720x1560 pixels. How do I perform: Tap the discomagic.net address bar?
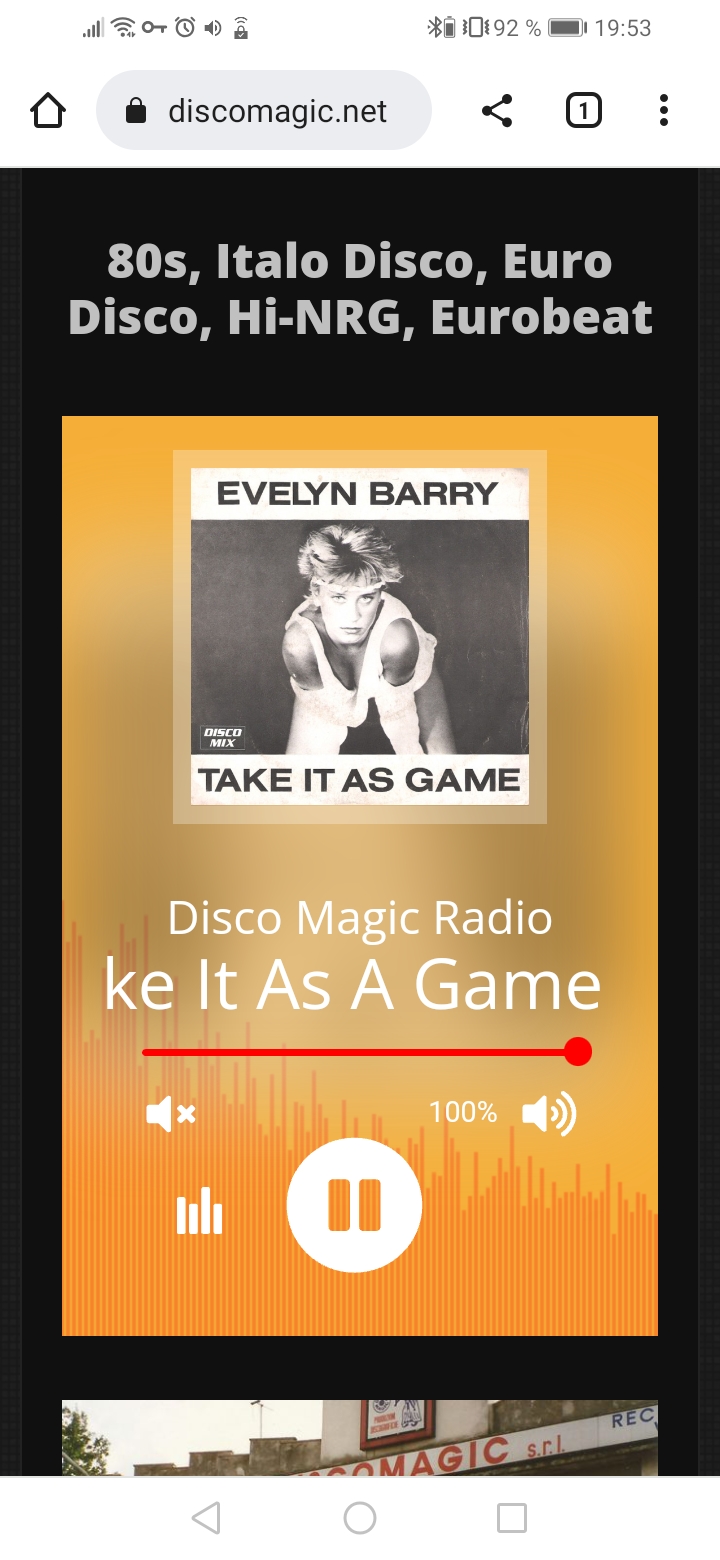[x=264, y=110]
